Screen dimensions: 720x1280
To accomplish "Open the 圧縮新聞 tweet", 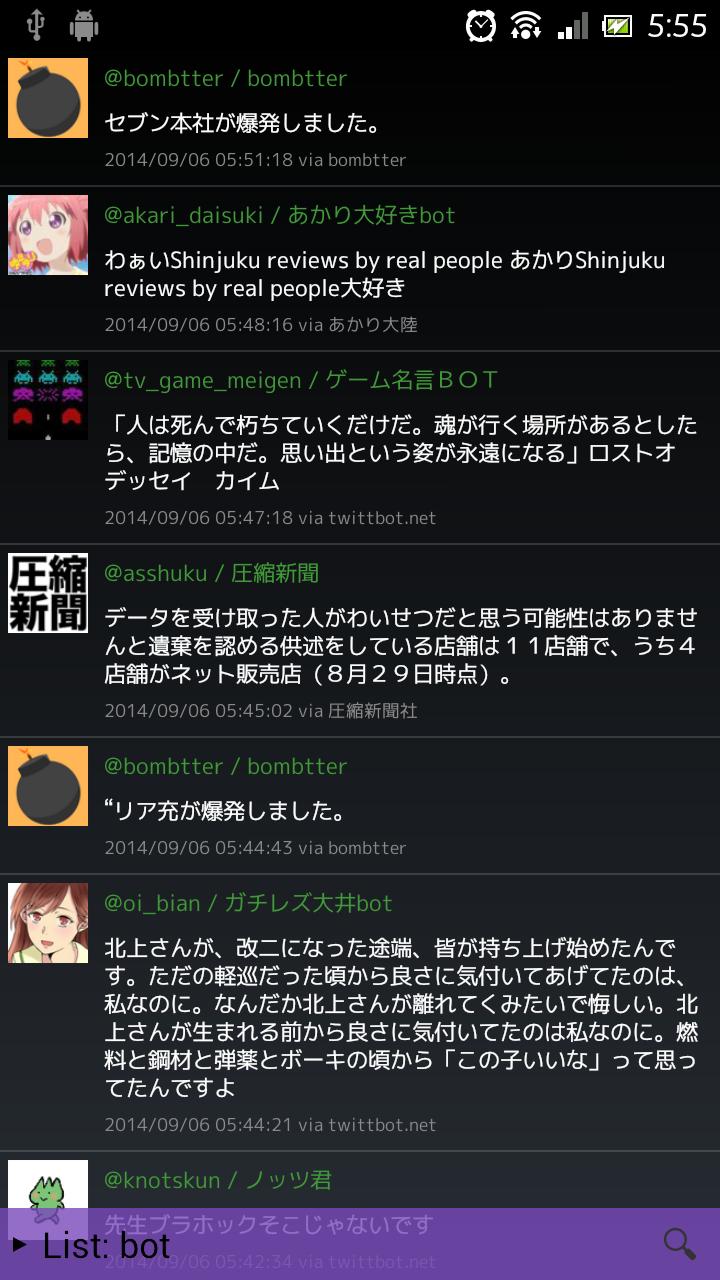I will click(400, 646).
